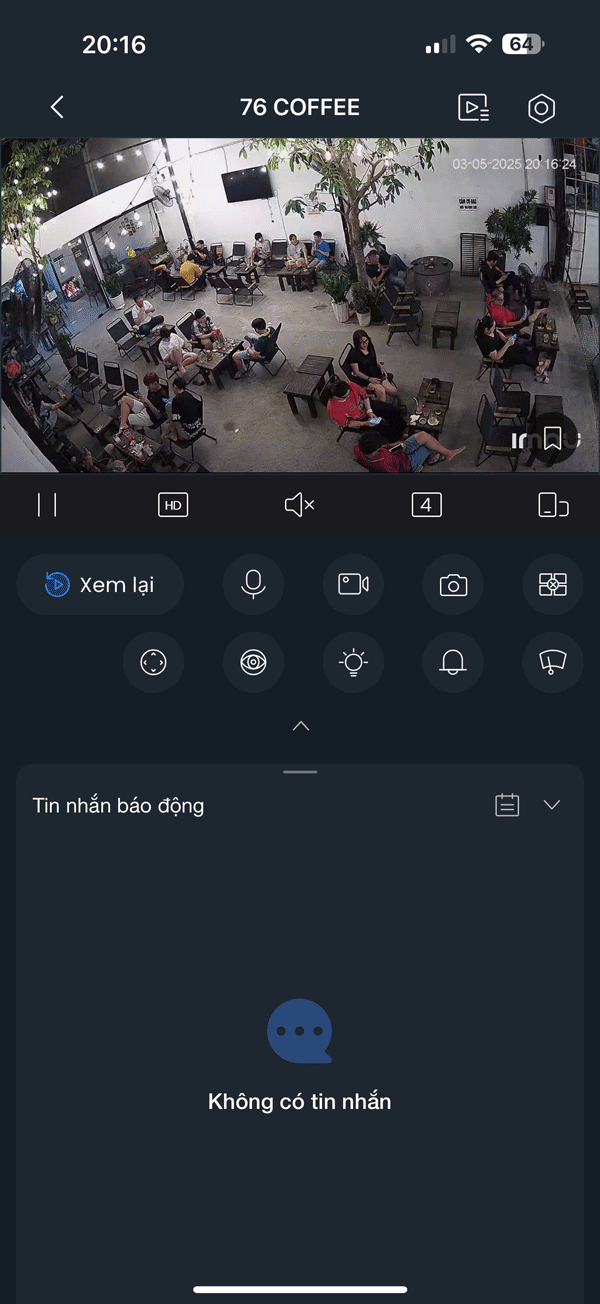Viewport: 600px width, 1304px height.
Task: Pause the live video stream
Action: 47,505
